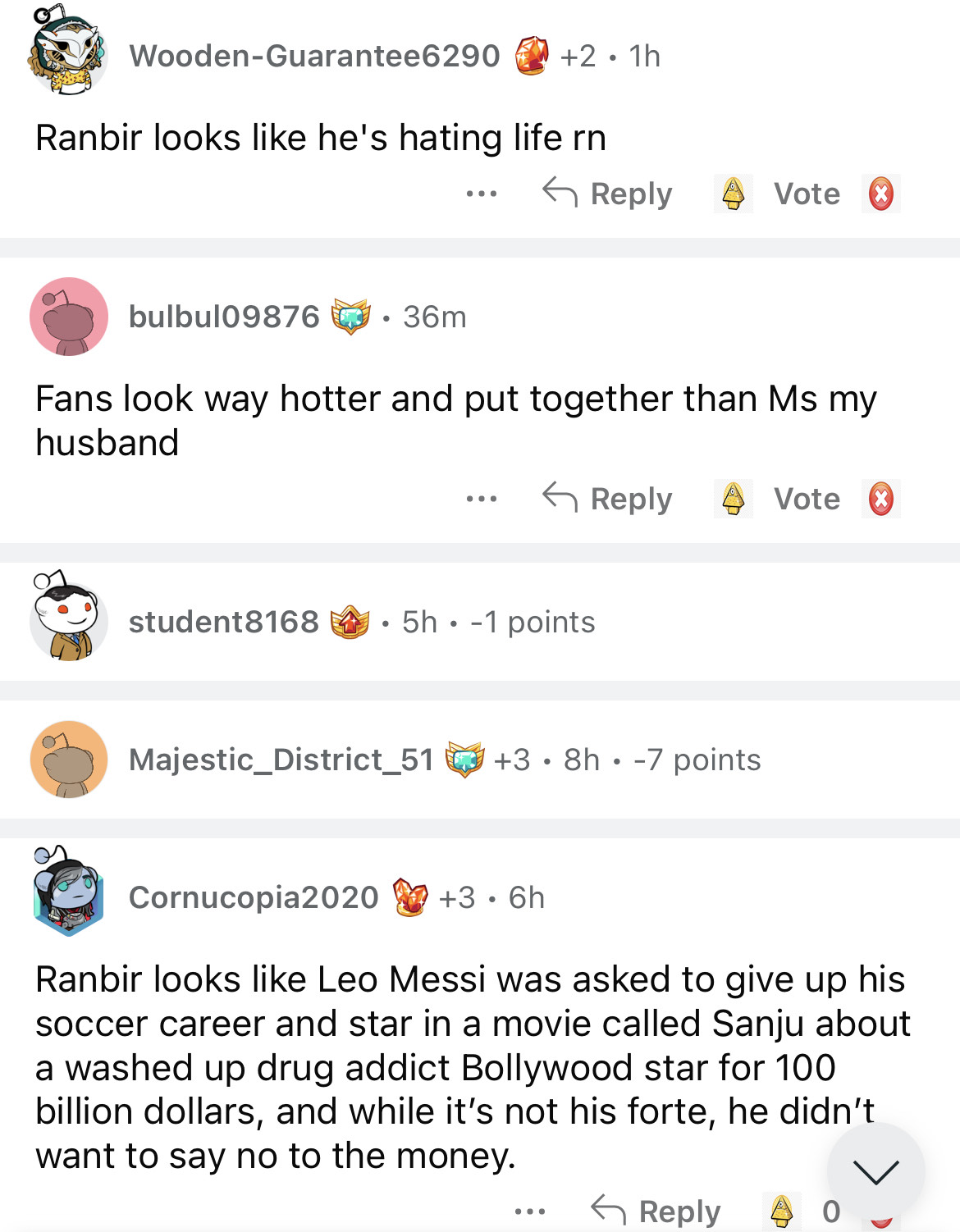Open more options on Wooden-Guarantee6290's comment
960x1232 pixels.
(x=482, y=194)
